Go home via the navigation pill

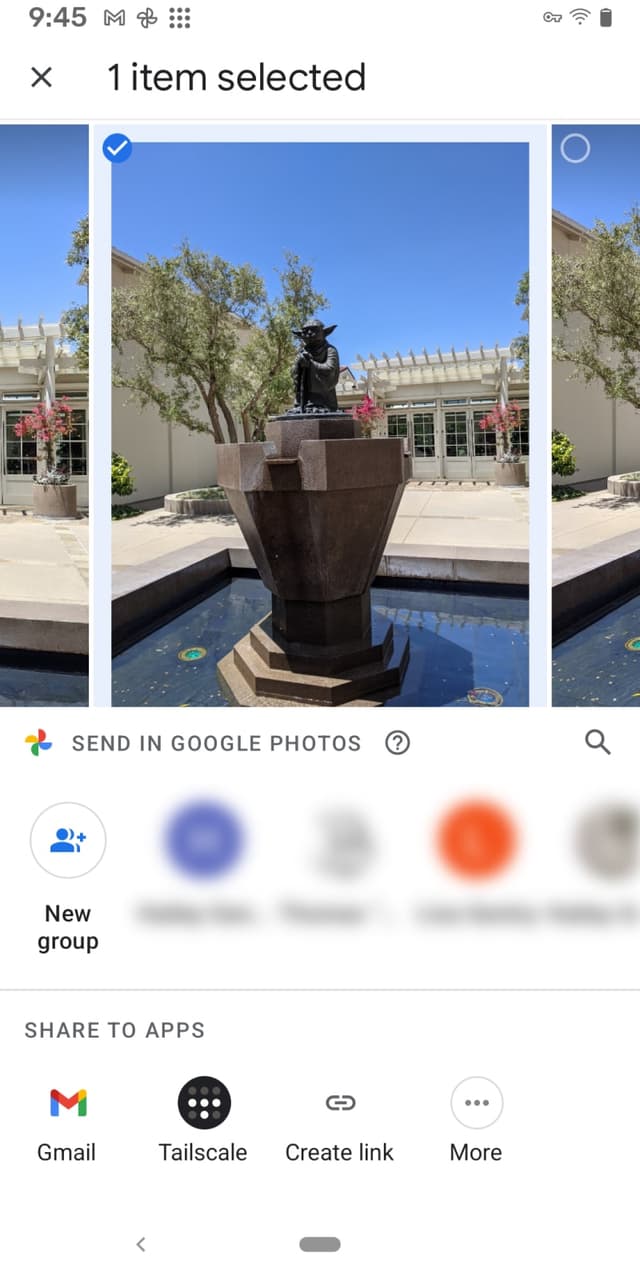(320, 1244)
